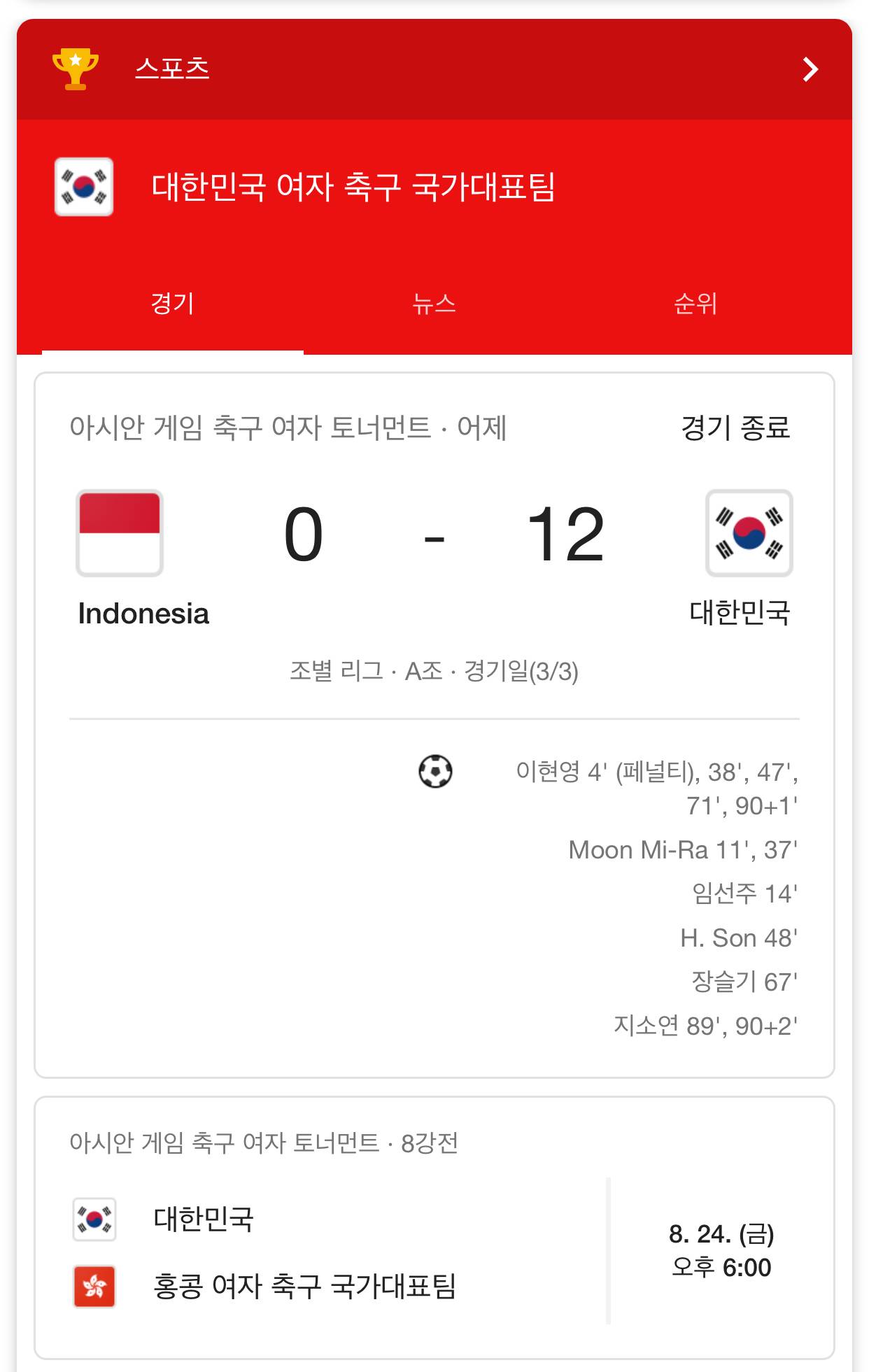Viewport: 869px width, 1372px height.
Task: Open the 대한민국 여자 축구 국가대표팀 title
Action: [x=353, y=187]
